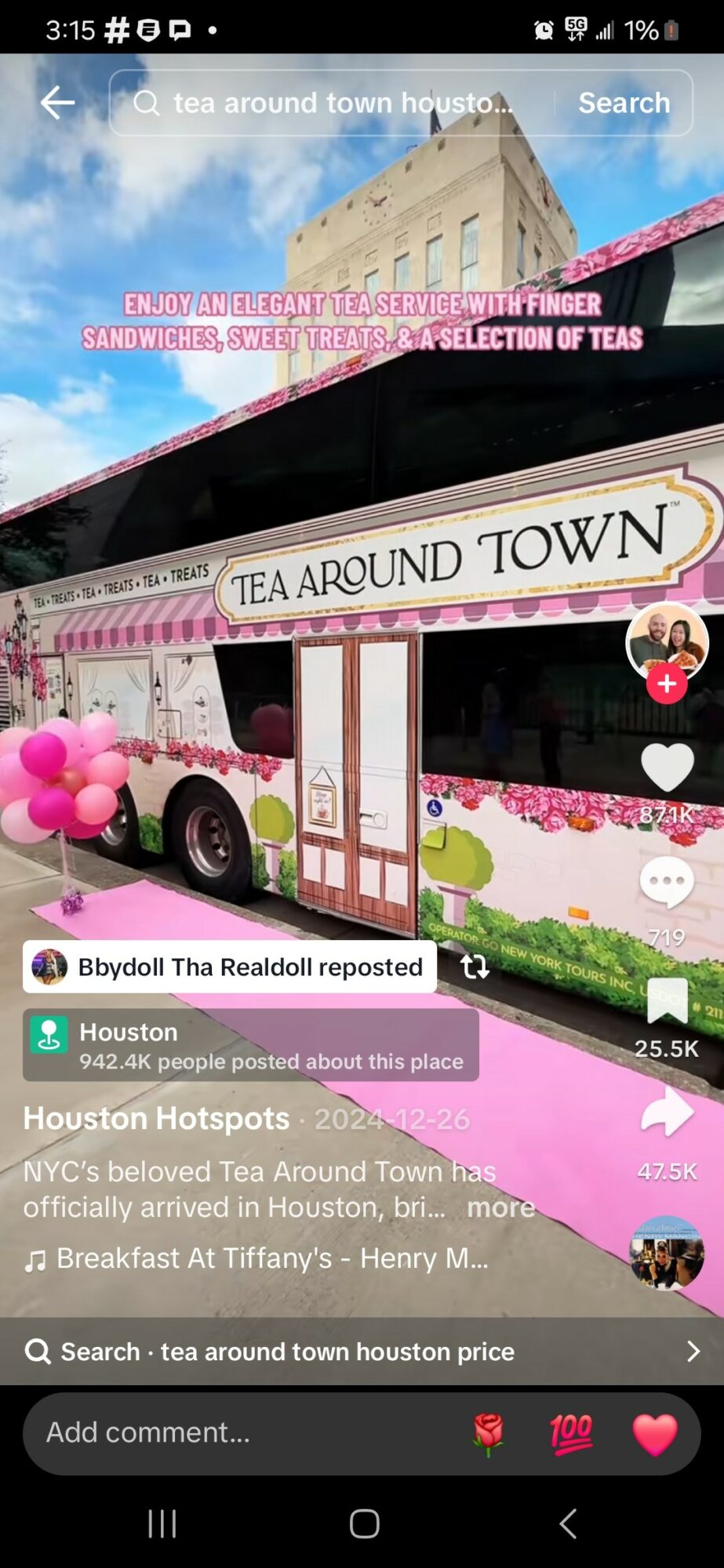Image resolution: width=724 pixels, height=1568 pixels.
Task: Tap the Search button in top bar
Action: (624, 103)
